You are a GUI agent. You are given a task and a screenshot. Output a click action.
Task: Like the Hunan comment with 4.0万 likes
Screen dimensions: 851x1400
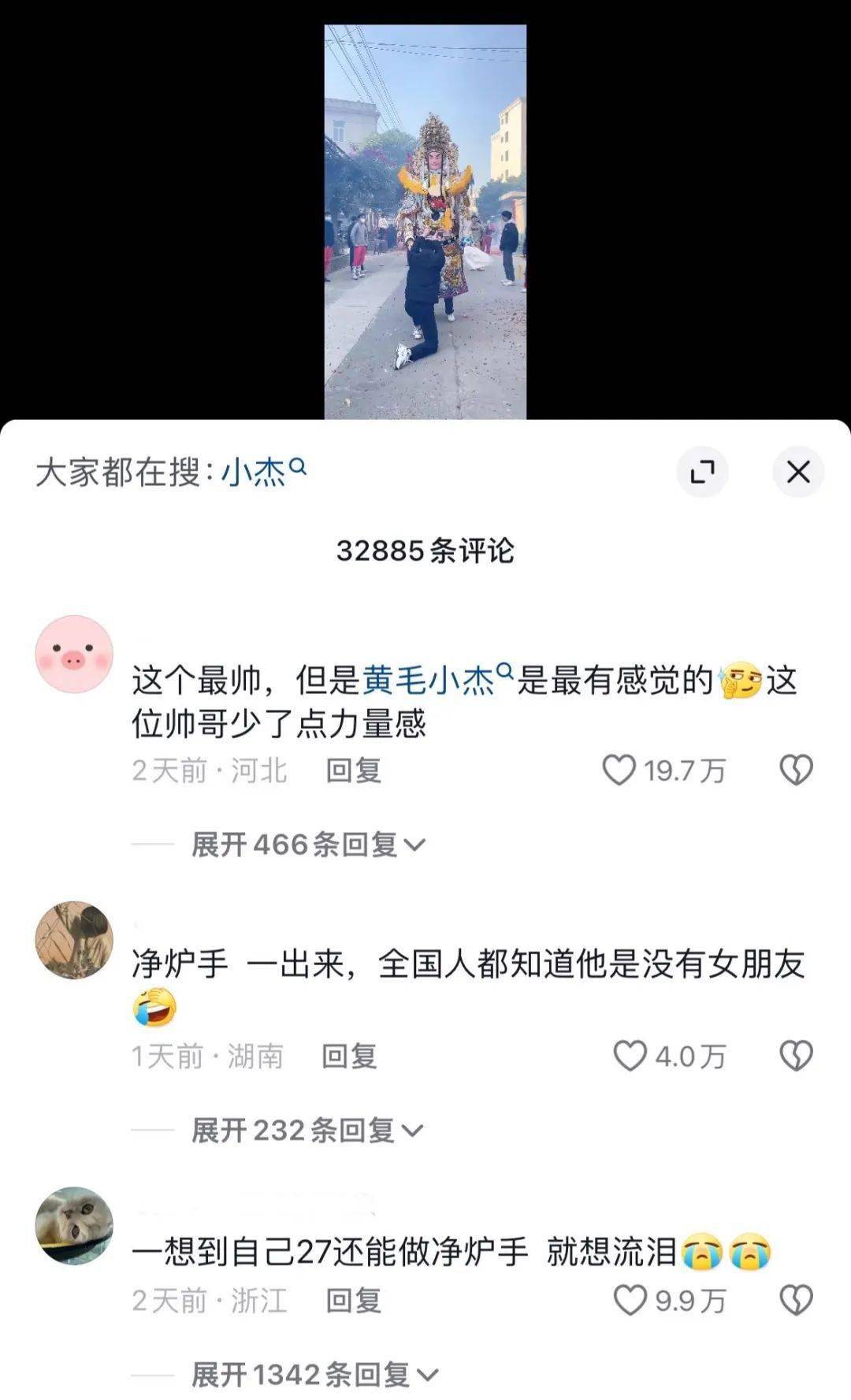[x=630, y=1056]
